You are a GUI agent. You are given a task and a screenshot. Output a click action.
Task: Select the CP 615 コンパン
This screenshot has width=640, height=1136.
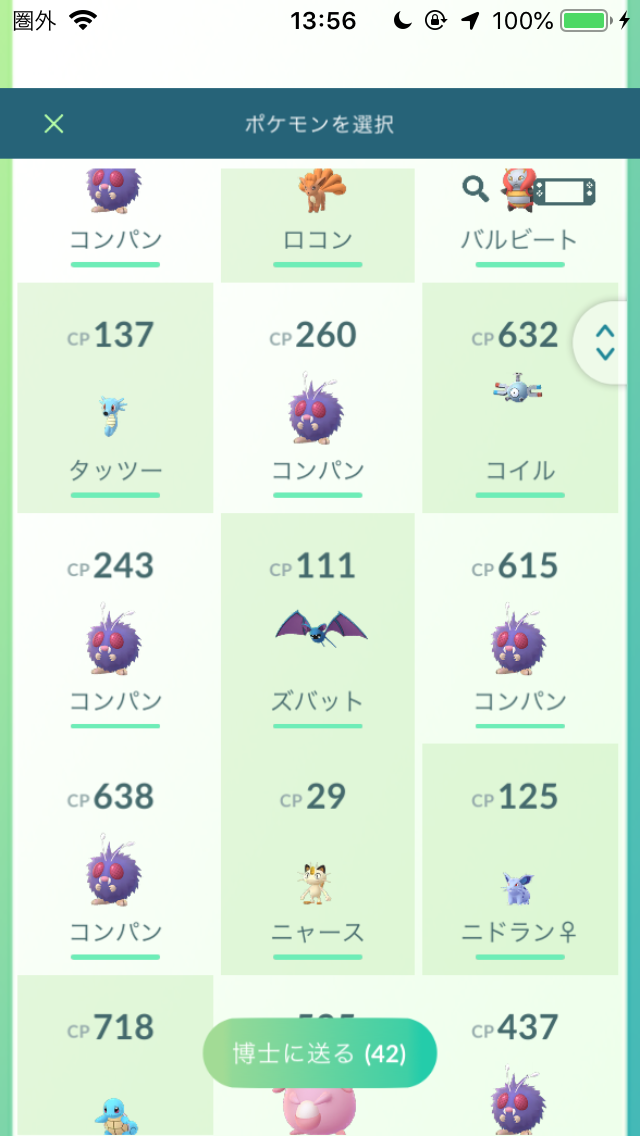point(519,632)
